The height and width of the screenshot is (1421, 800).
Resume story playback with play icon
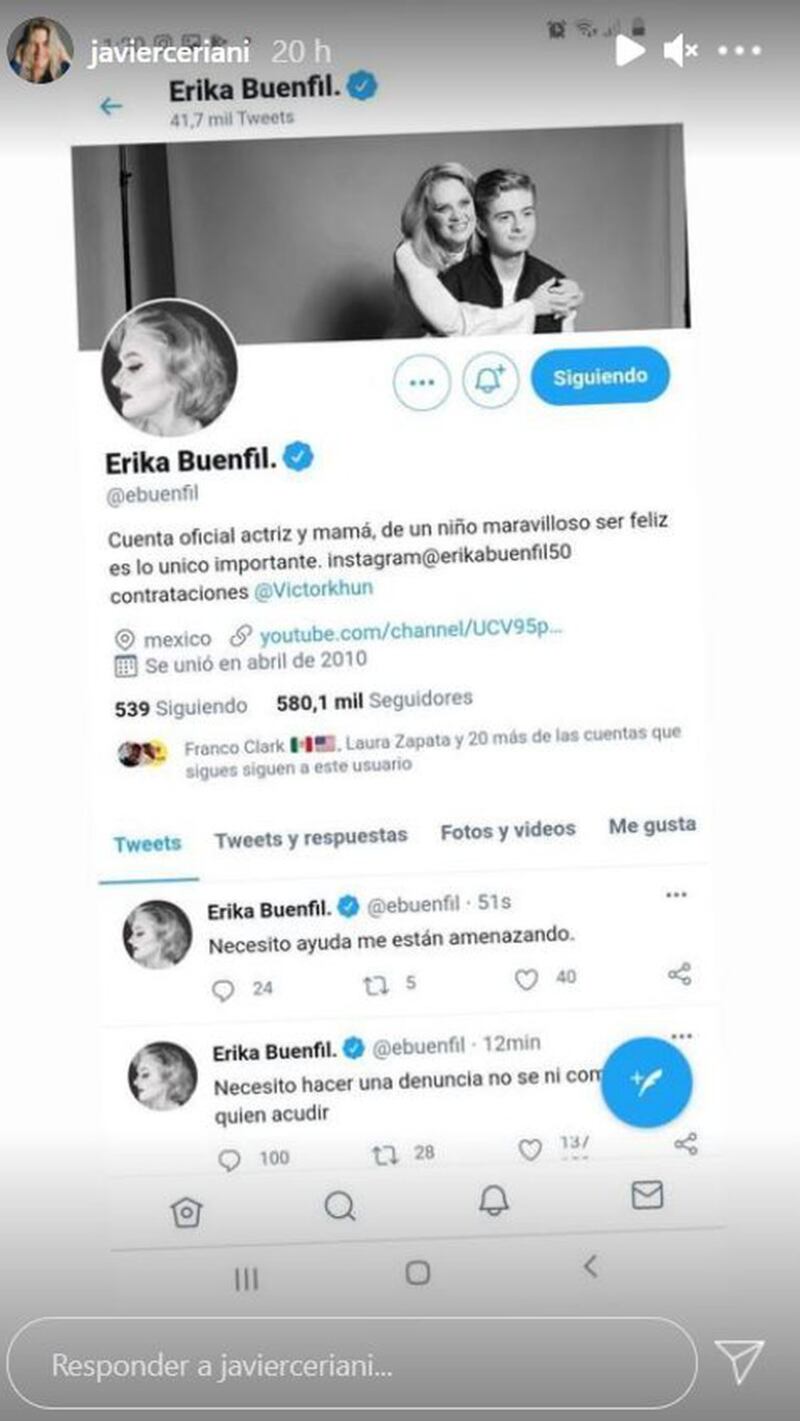(x=629, y=50)
